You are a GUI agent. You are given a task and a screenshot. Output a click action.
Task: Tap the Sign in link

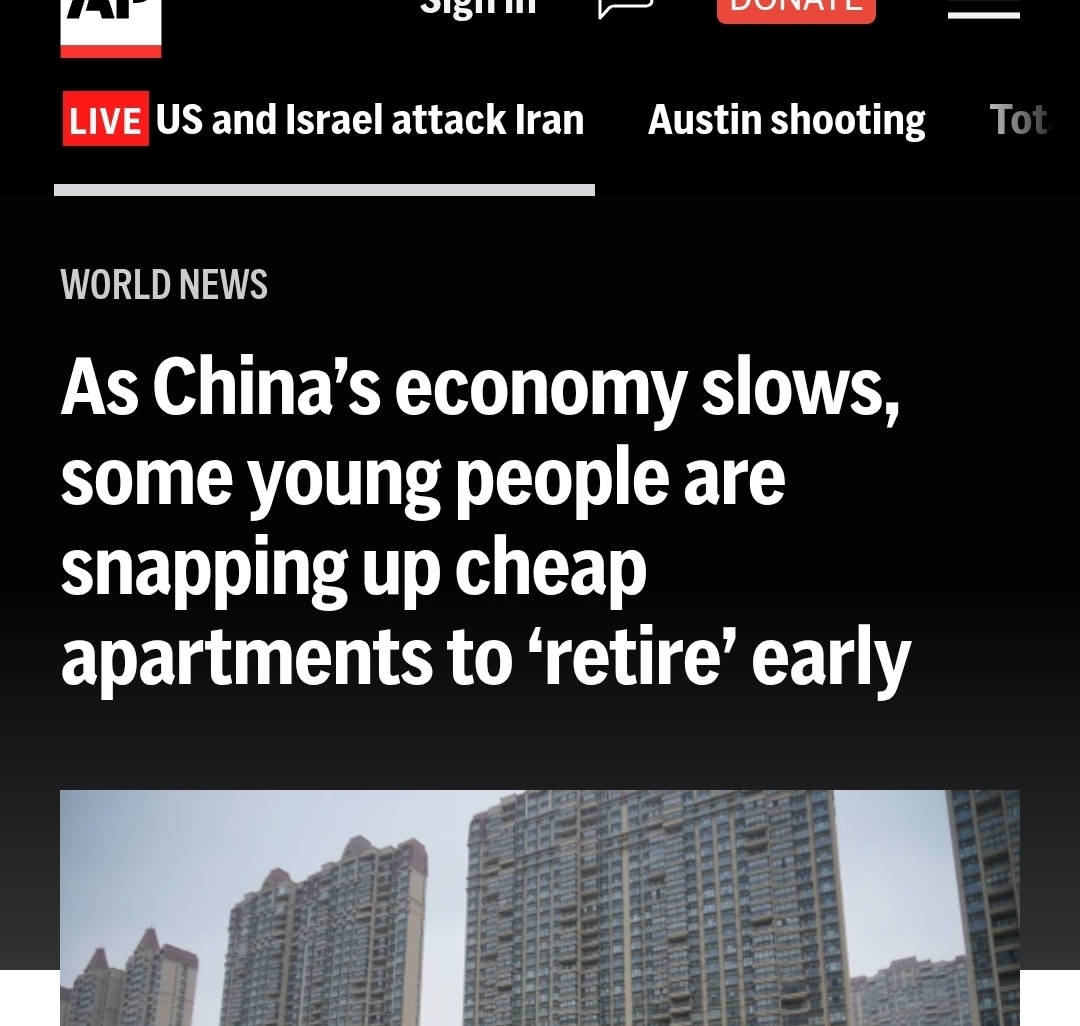478,8
